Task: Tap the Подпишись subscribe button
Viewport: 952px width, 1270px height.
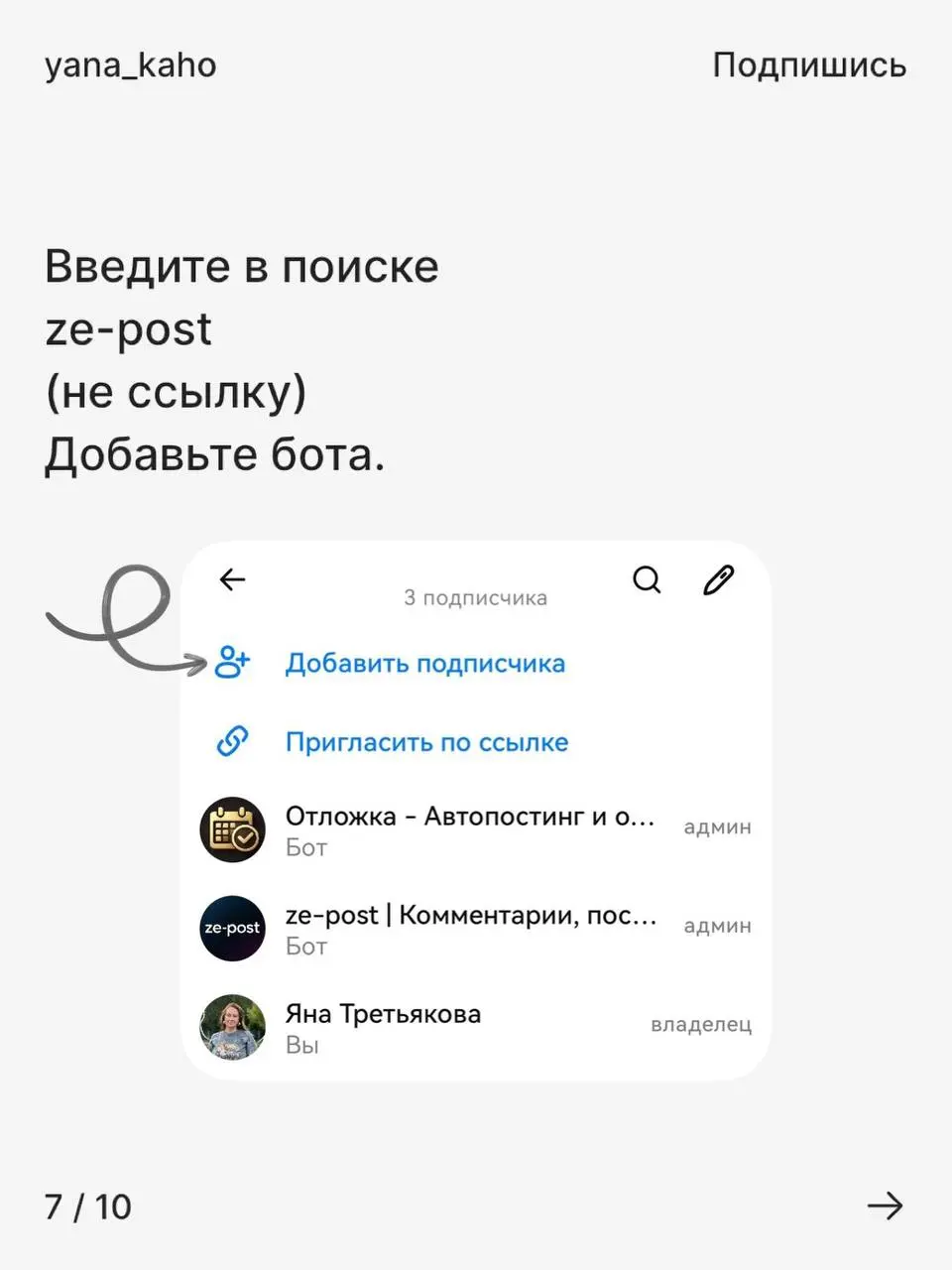Action: [808, 64]
